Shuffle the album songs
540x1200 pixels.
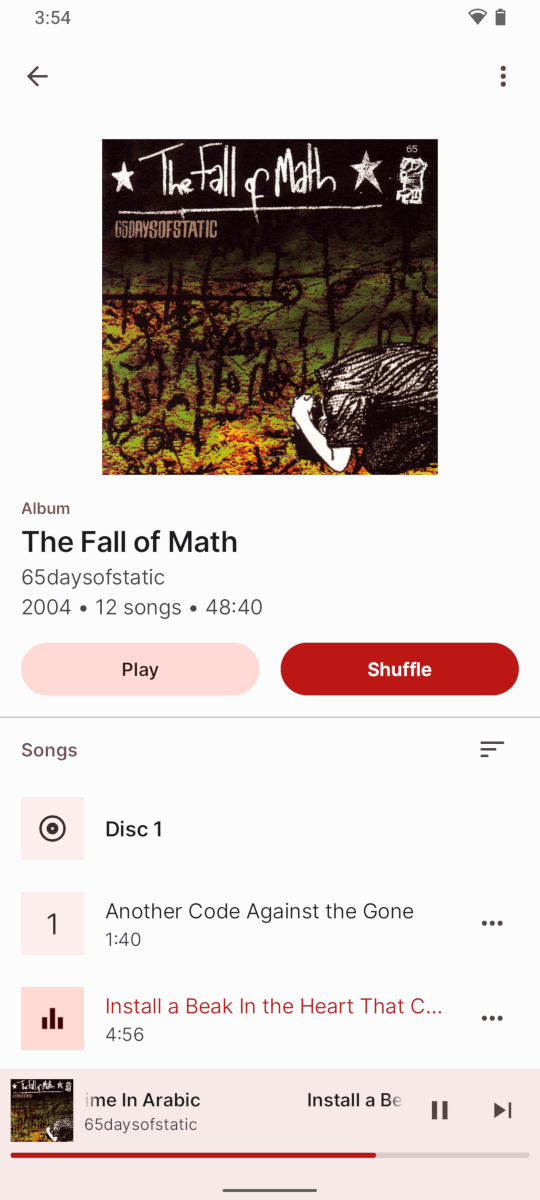coord(399,669)
